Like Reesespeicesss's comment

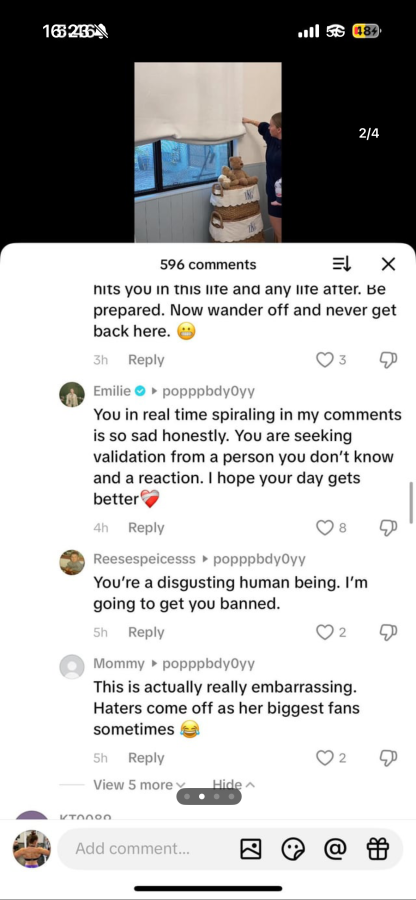tap(325, 632)
